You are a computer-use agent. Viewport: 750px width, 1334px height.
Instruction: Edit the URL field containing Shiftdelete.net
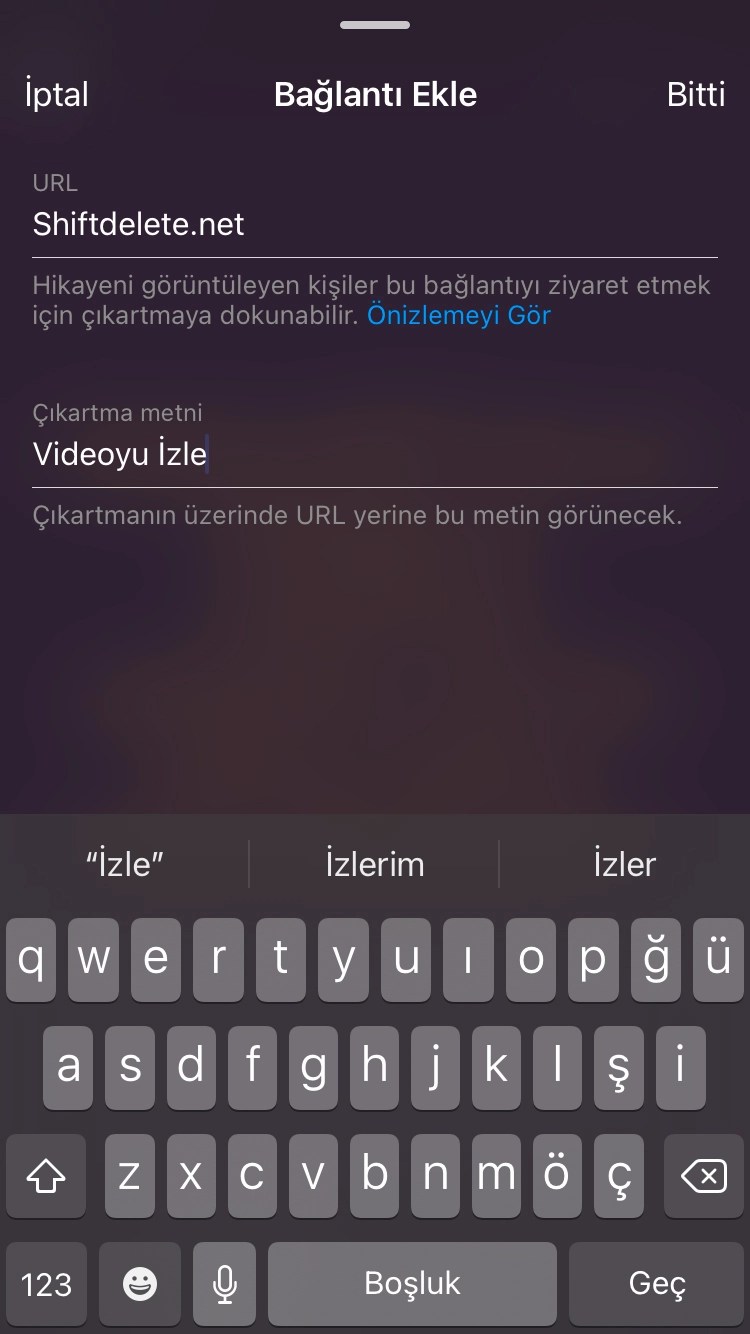coord(375,224)
